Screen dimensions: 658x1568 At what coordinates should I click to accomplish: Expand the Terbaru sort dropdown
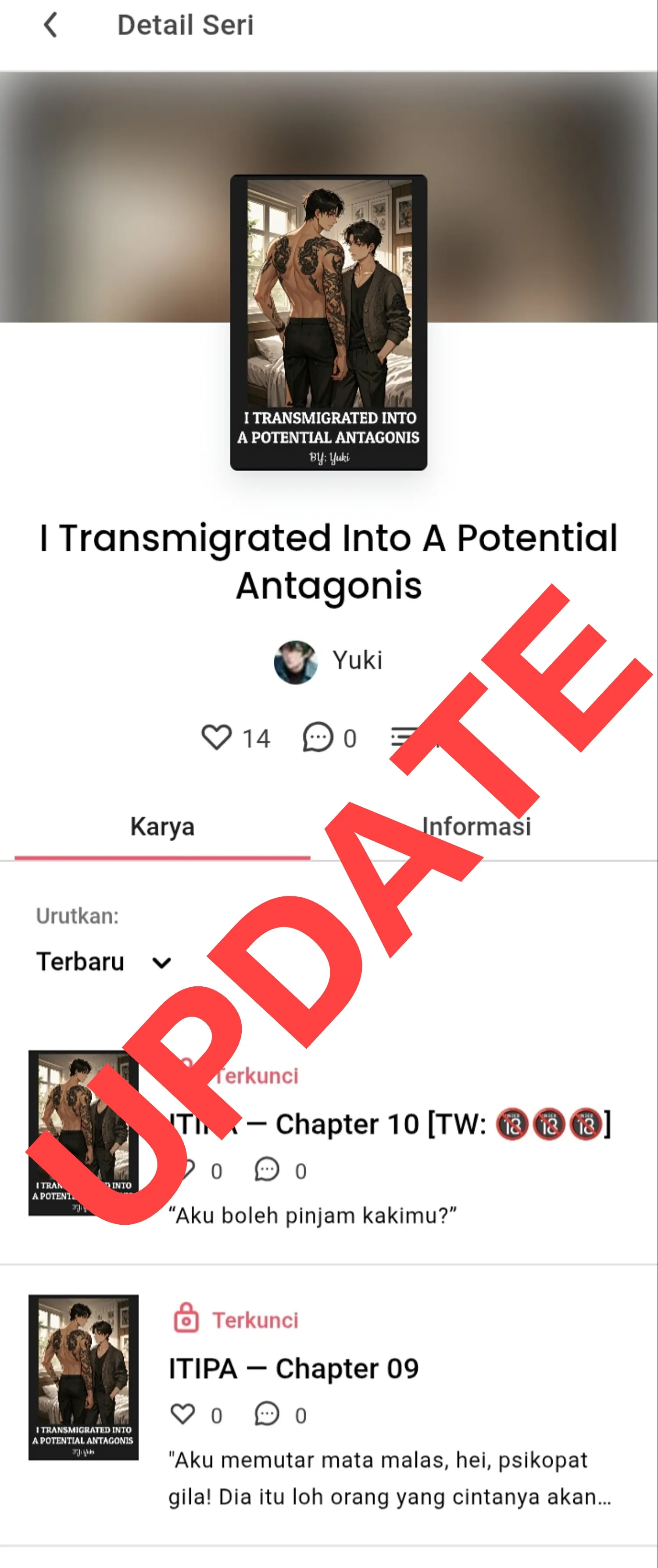pos(104,962)
